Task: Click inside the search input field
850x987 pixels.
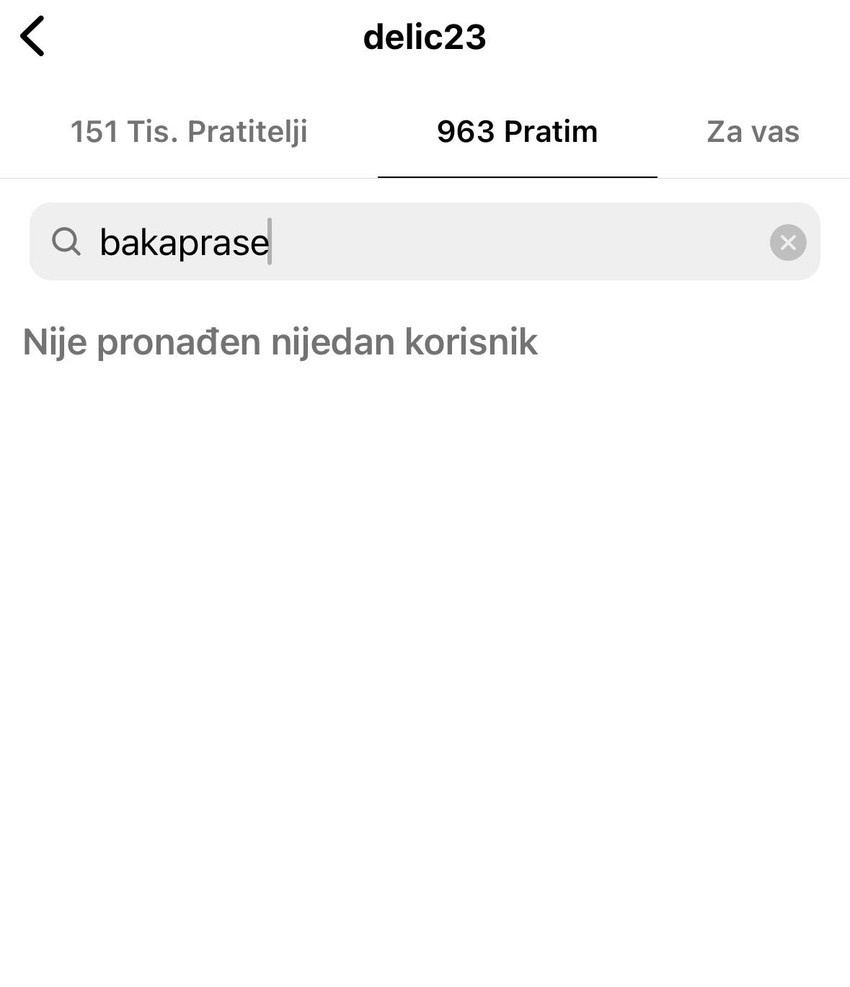Action: coord(400,241)
